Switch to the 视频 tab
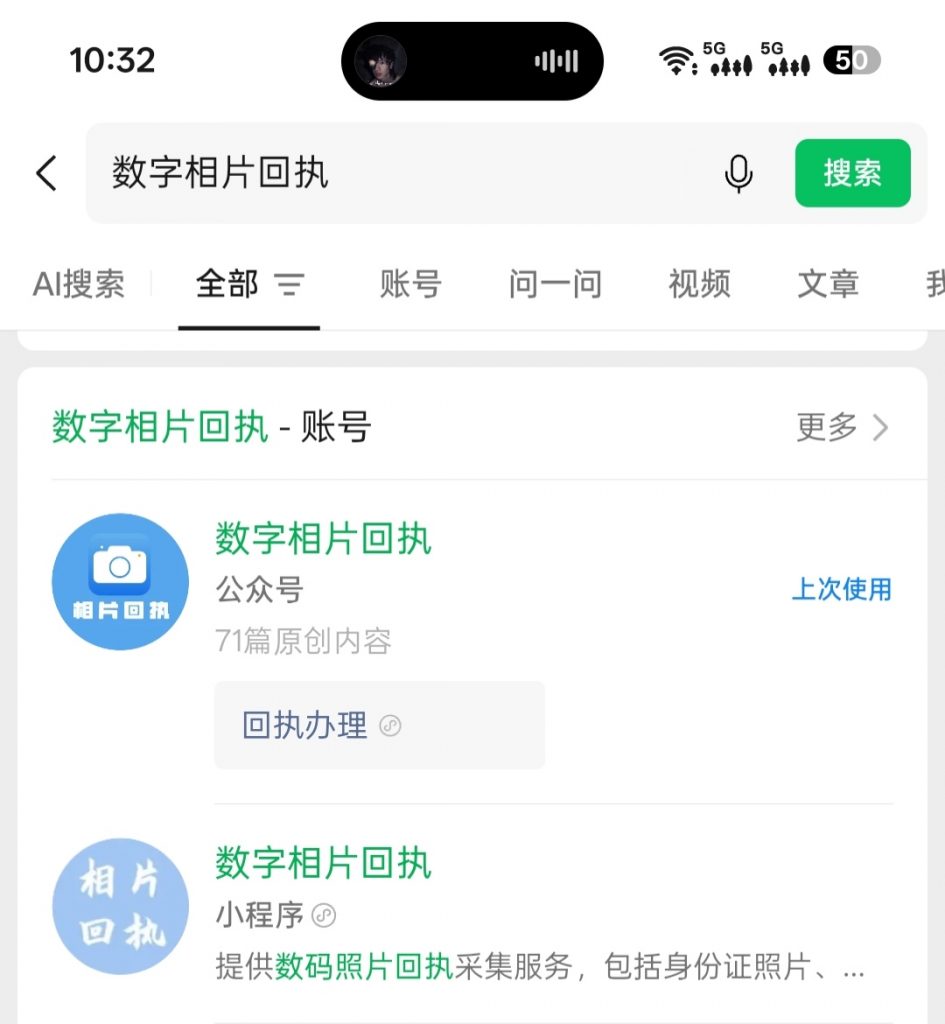The image size is (945, 1024). click(699, 285)
